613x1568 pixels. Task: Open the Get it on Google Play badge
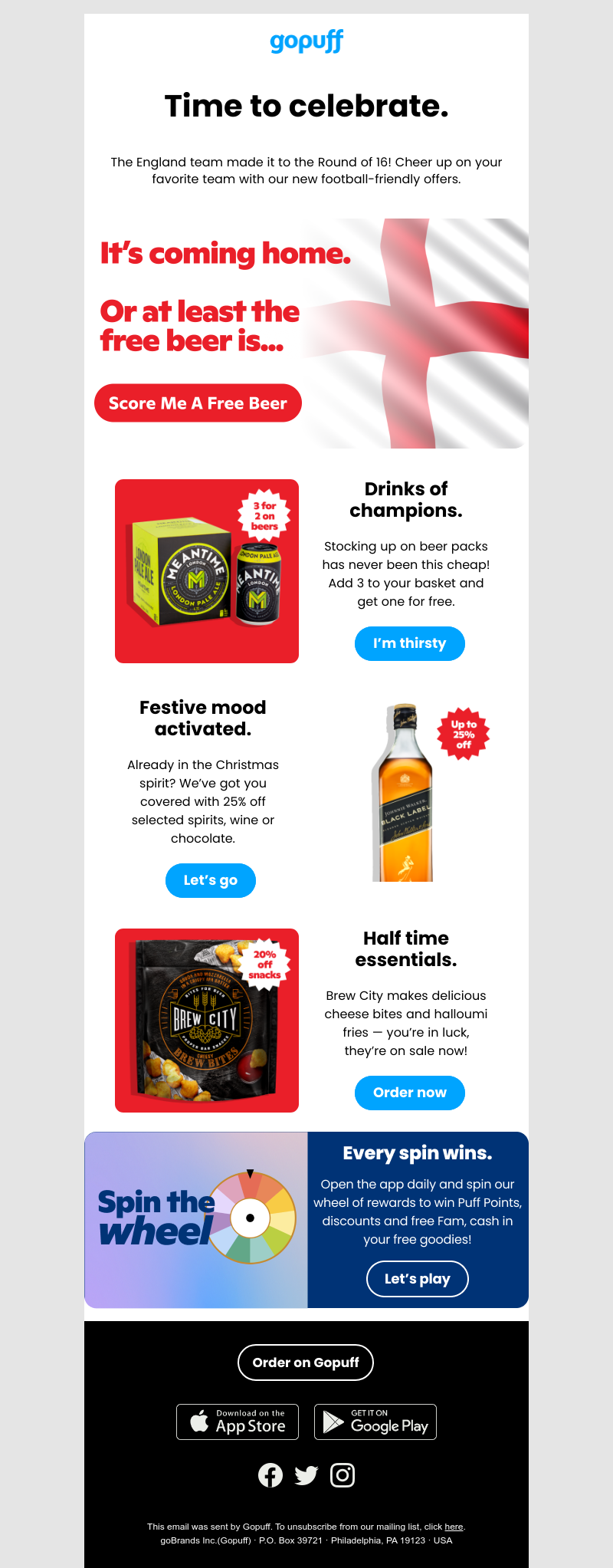point(375,1422)
